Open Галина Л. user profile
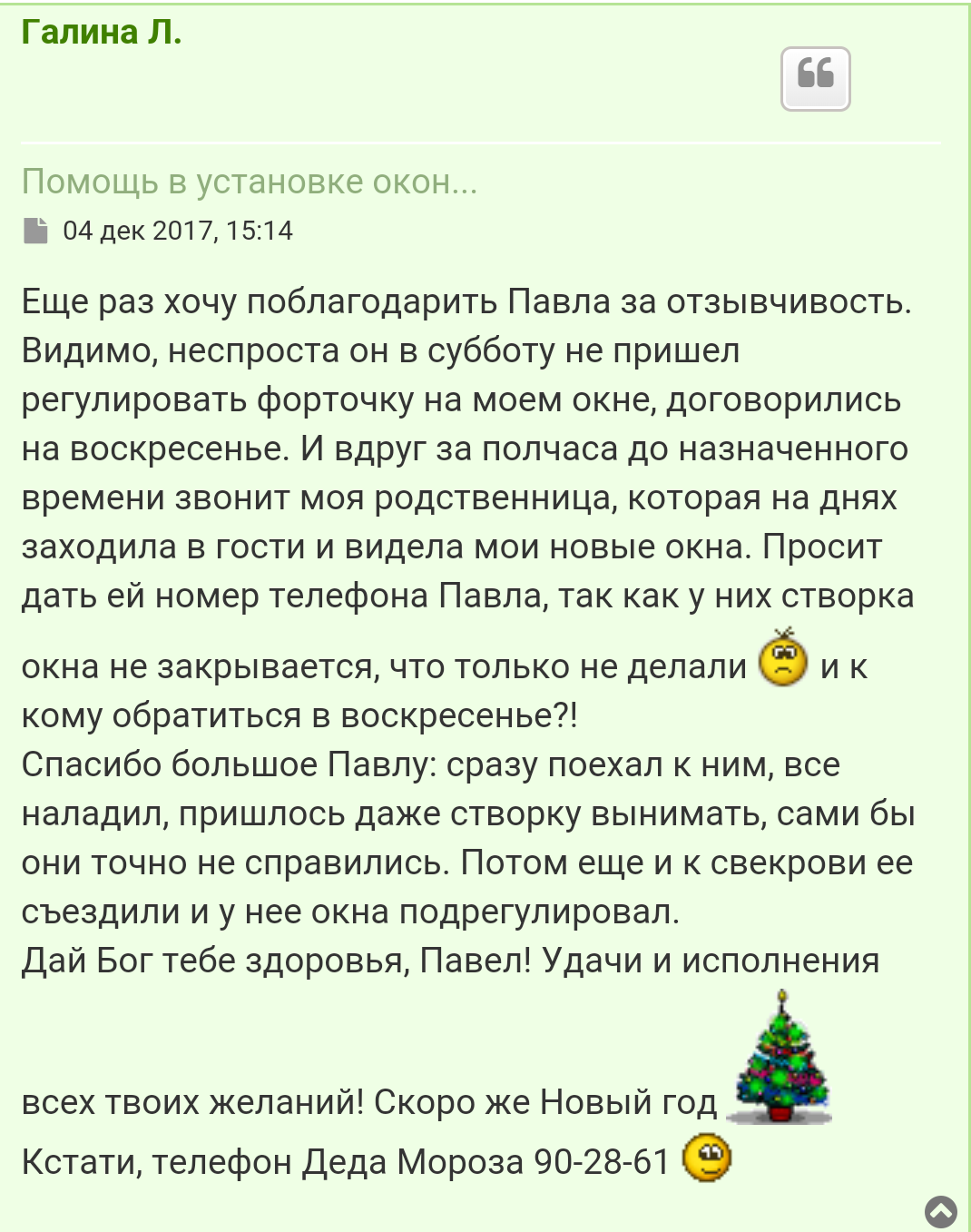 [x=101, y=33]
